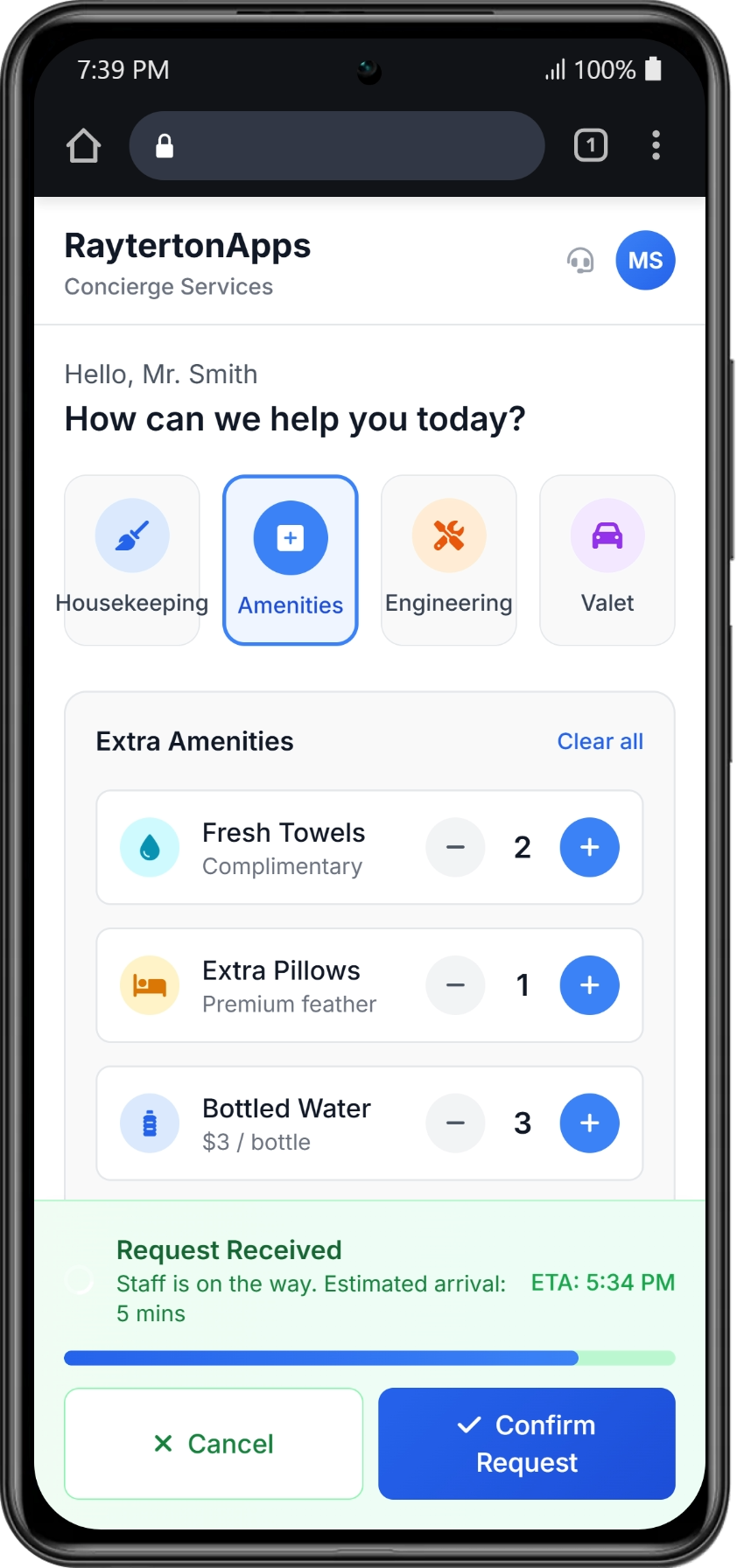Remove one Bottled Water
Image resolution: width=737 pixels, height=1568 pixels.
455,1123
